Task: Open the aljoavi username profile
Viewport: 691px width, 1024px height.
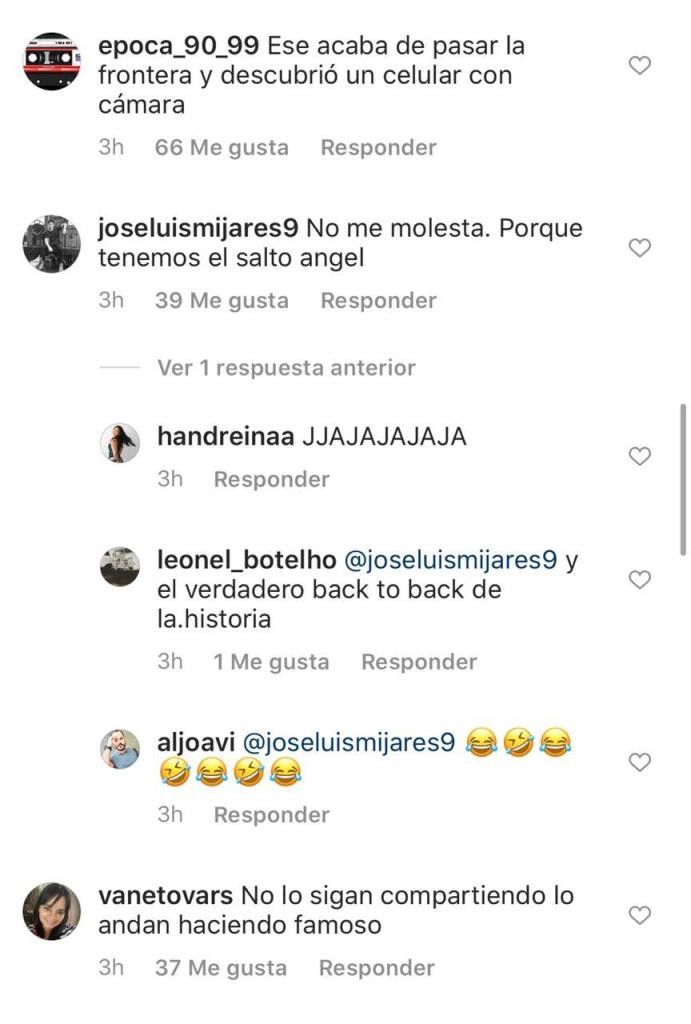Action: tap(195, 743)
